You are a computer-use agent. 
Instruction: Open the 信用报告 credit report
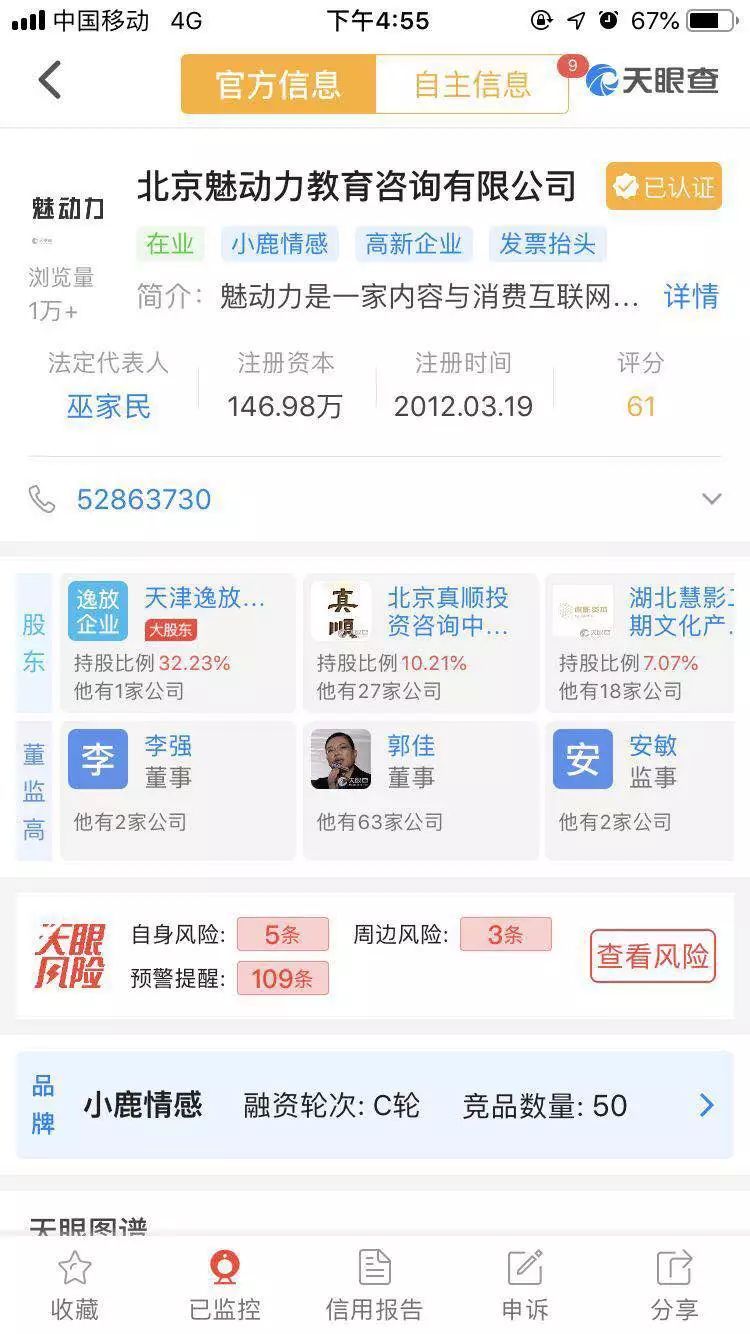tap(375, 1285)
